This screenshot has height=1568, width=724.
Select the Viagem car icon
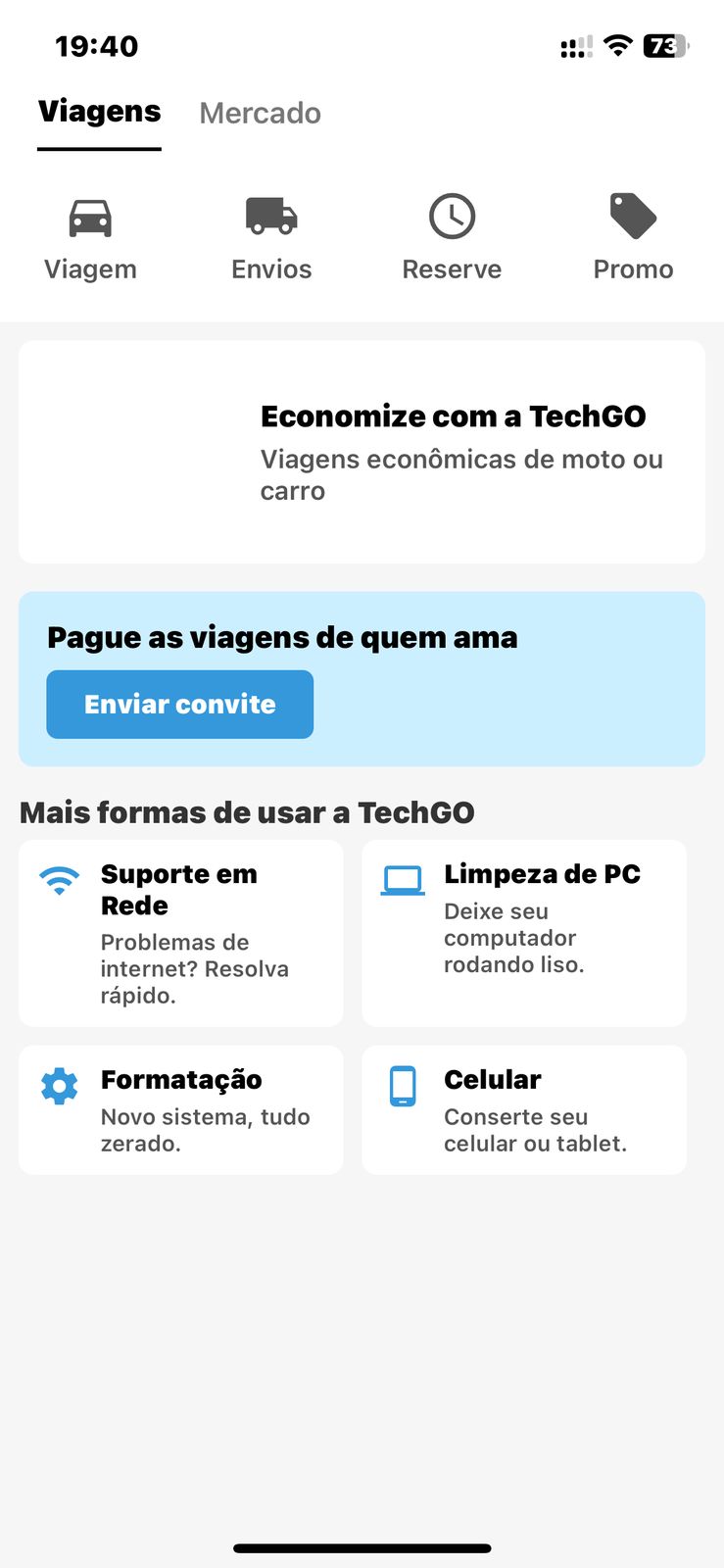[90, 217]
